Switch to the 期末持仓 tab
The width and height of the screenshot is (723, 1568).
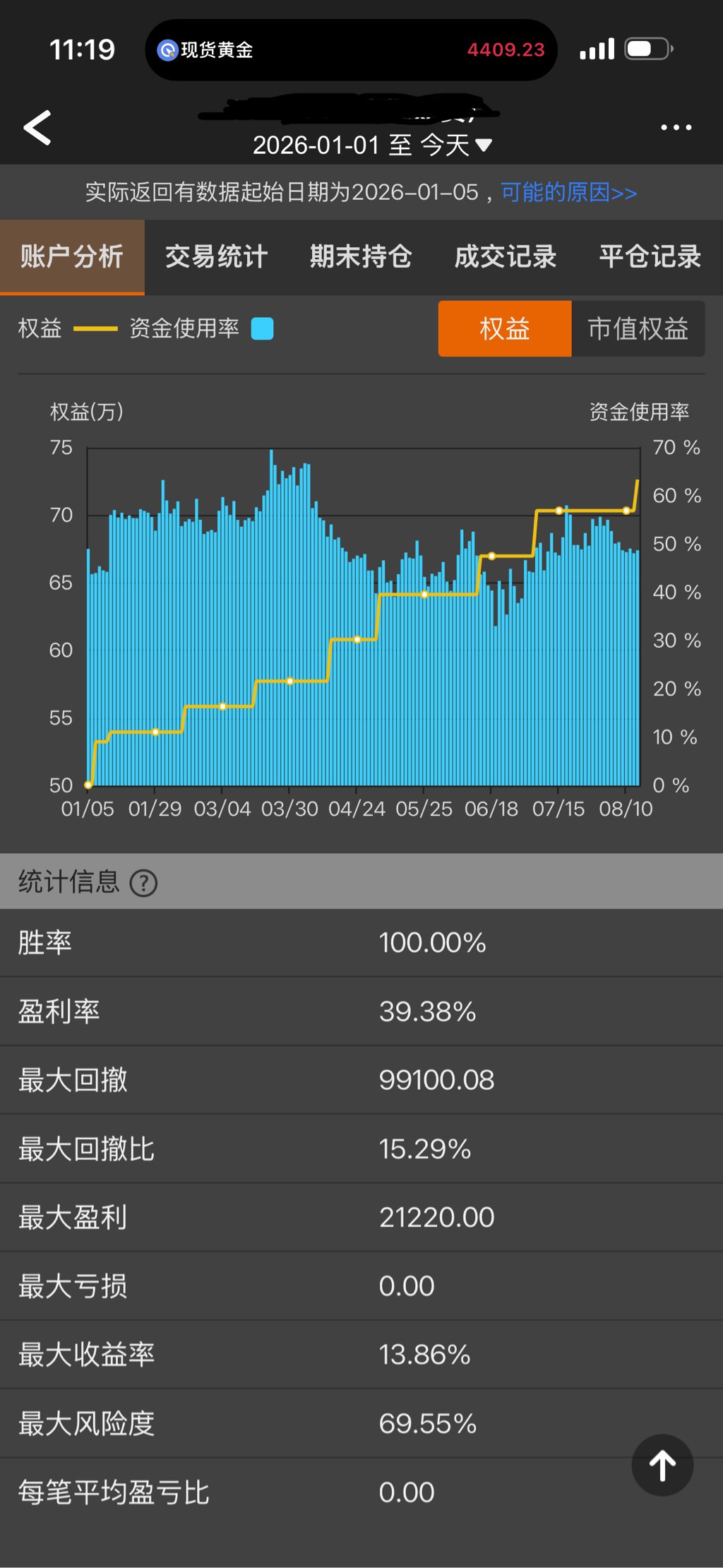click(x=361, y=257)
